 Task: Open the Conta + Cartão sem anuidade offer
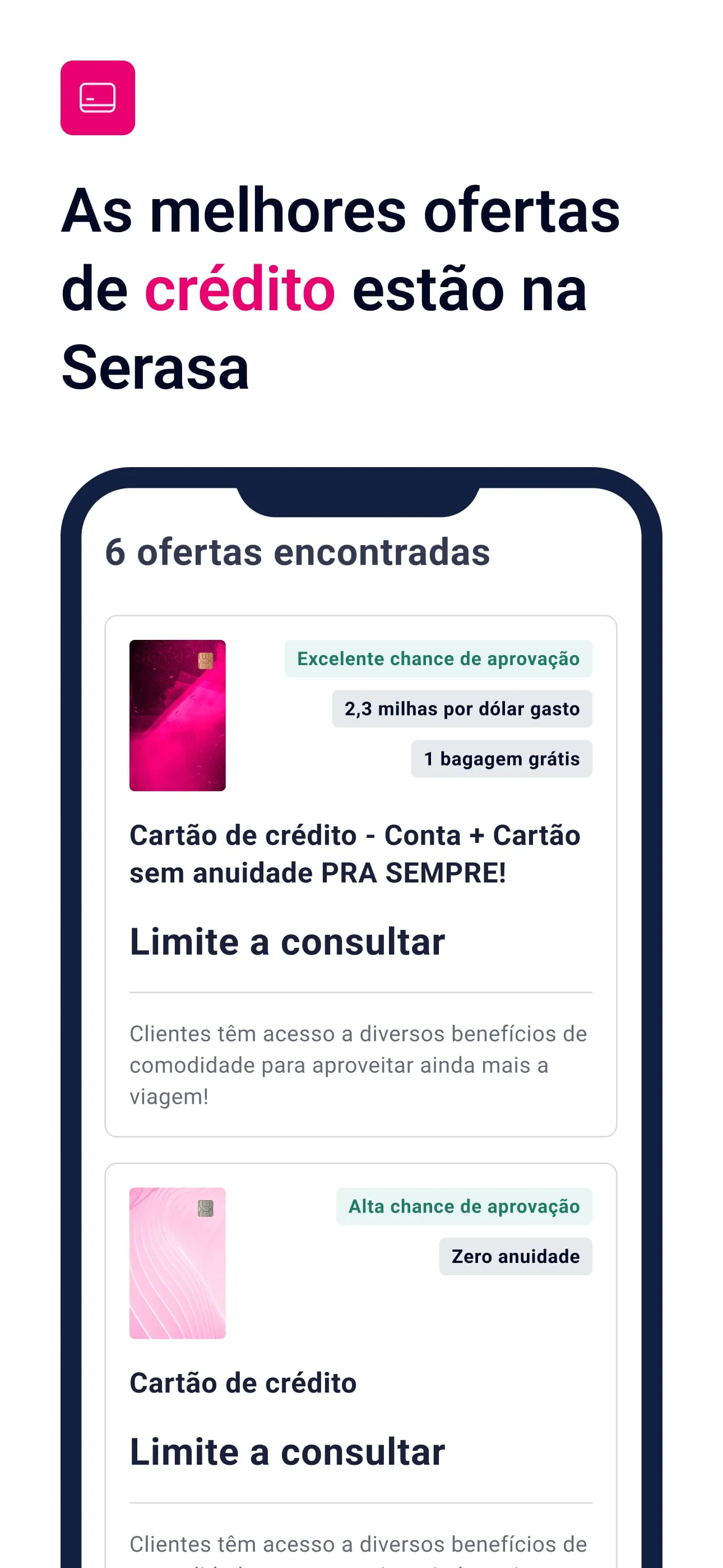(355, 853)
